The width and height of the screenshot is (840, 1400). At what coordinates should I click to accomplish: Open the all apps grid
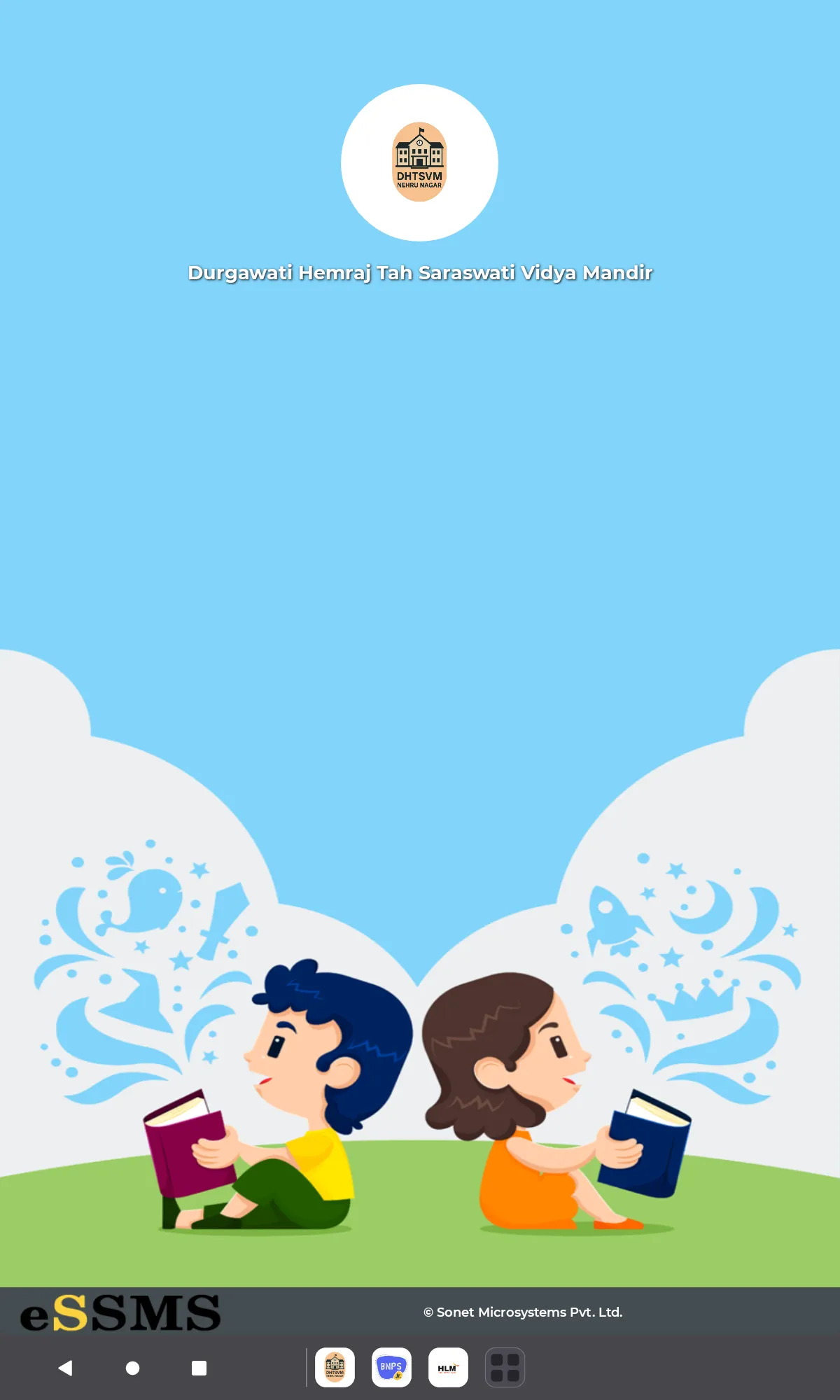(x=505, y=1367)
